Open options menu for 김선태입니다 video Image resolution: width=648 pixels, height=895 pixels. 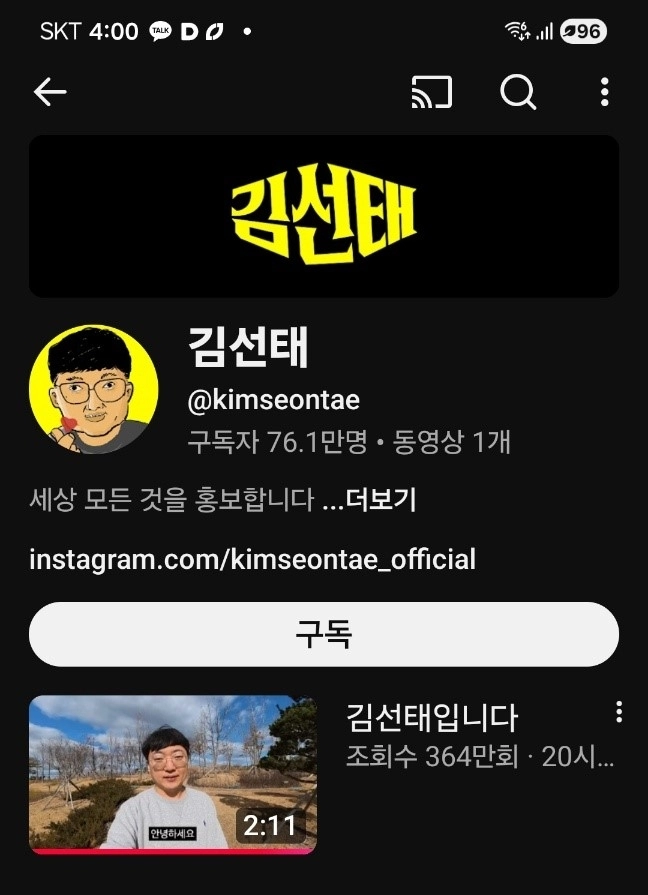619,712
